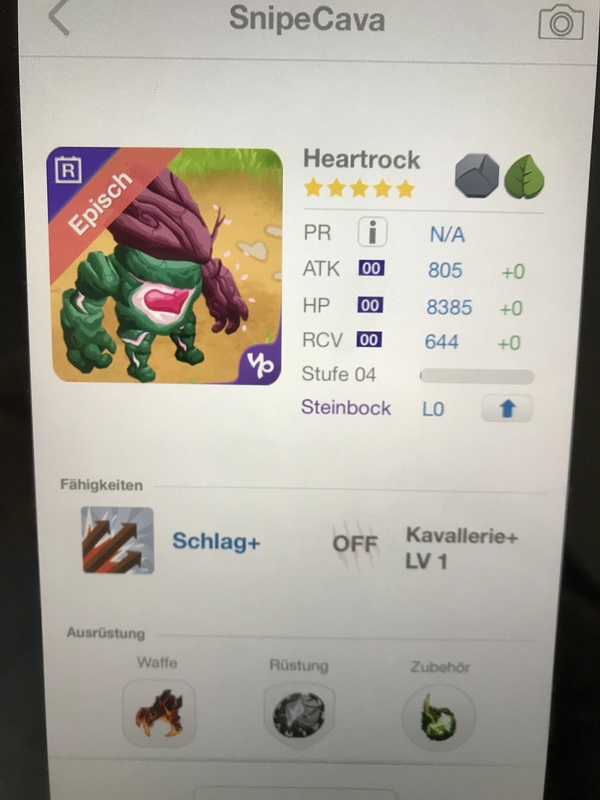The width and height of the screenshot is (600, 800).
Task: View the Heartrock hero portrait
Action: pos(166,265)
